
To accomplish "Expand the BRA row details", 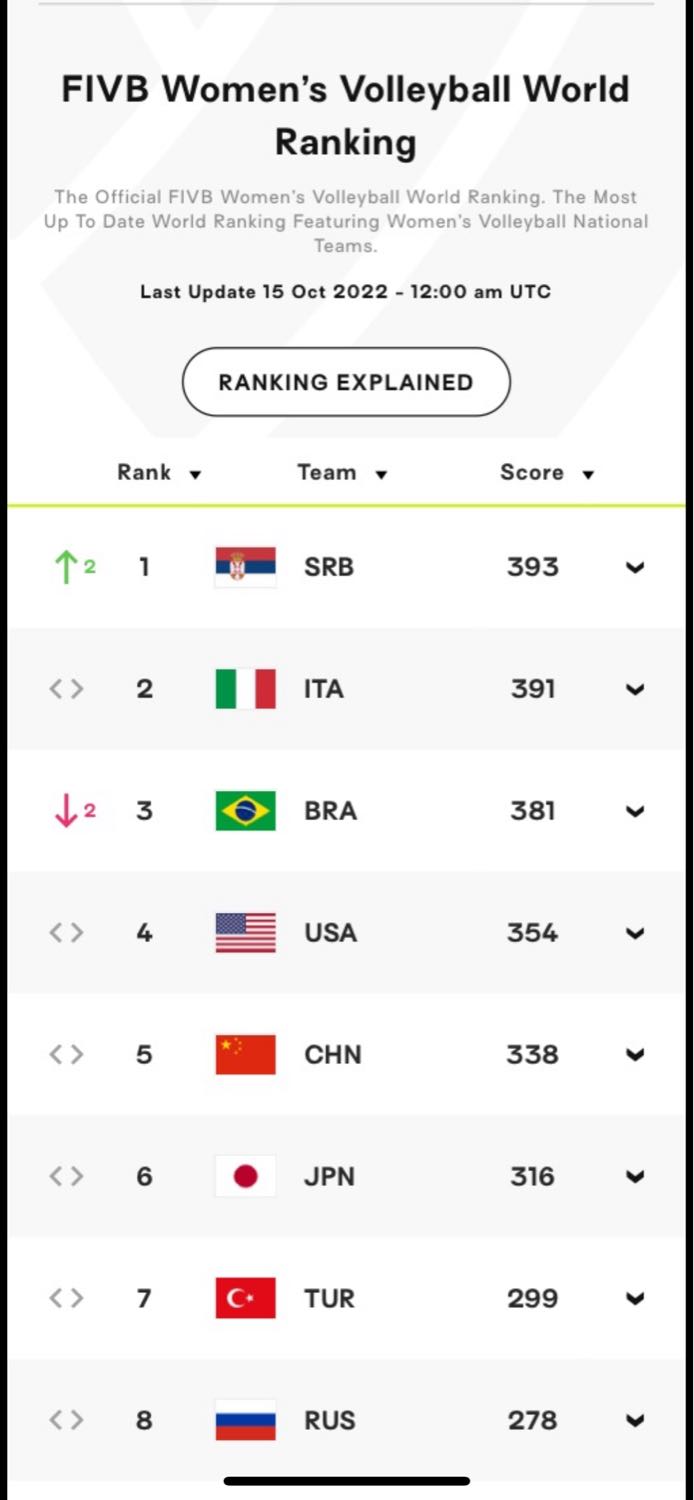I will (634, 812).
